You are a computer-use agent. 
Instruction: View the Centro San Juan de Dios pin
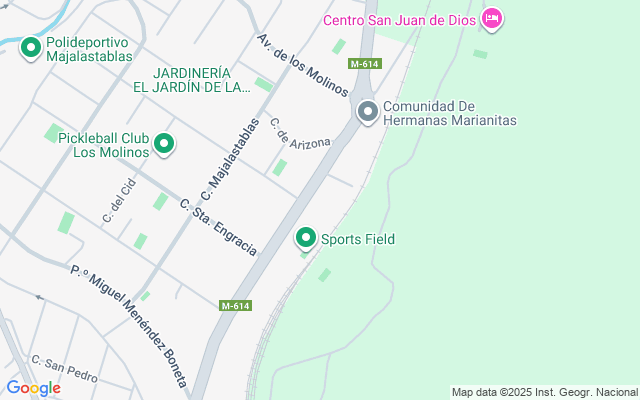point(491,19)
